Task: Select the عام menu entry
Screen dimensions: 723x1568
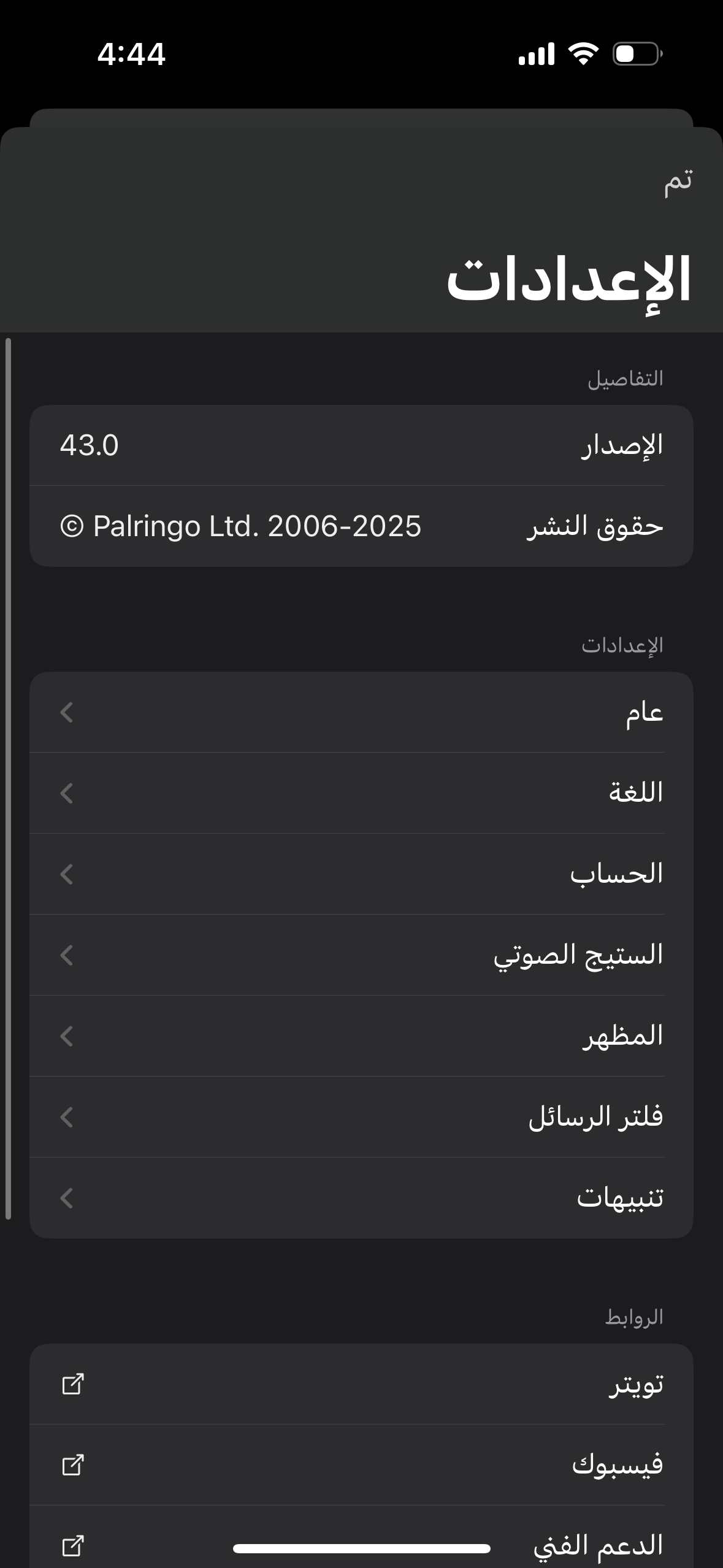Action: [x=362, y=713]
